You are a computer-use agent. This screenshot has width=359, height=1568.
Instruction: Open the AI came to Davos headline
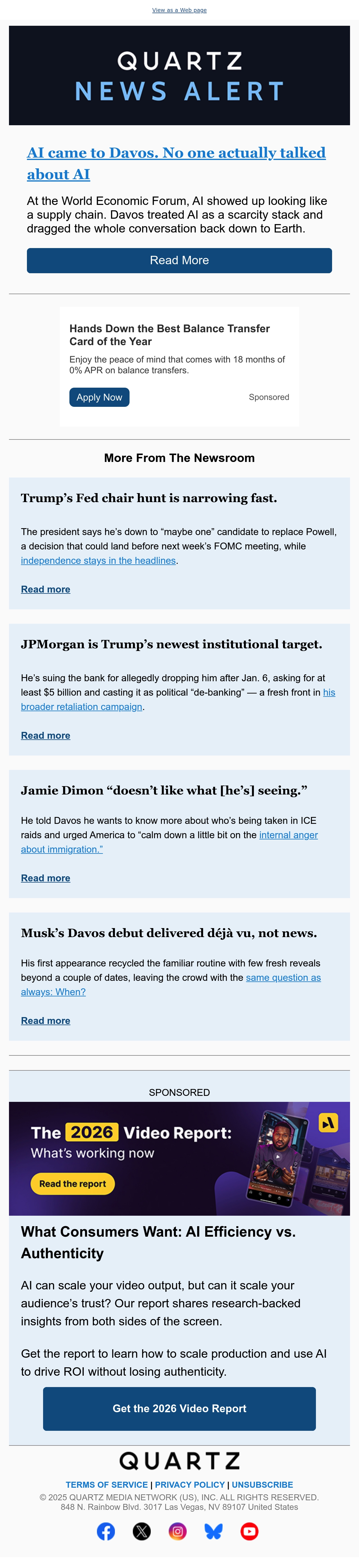point(176,163)
